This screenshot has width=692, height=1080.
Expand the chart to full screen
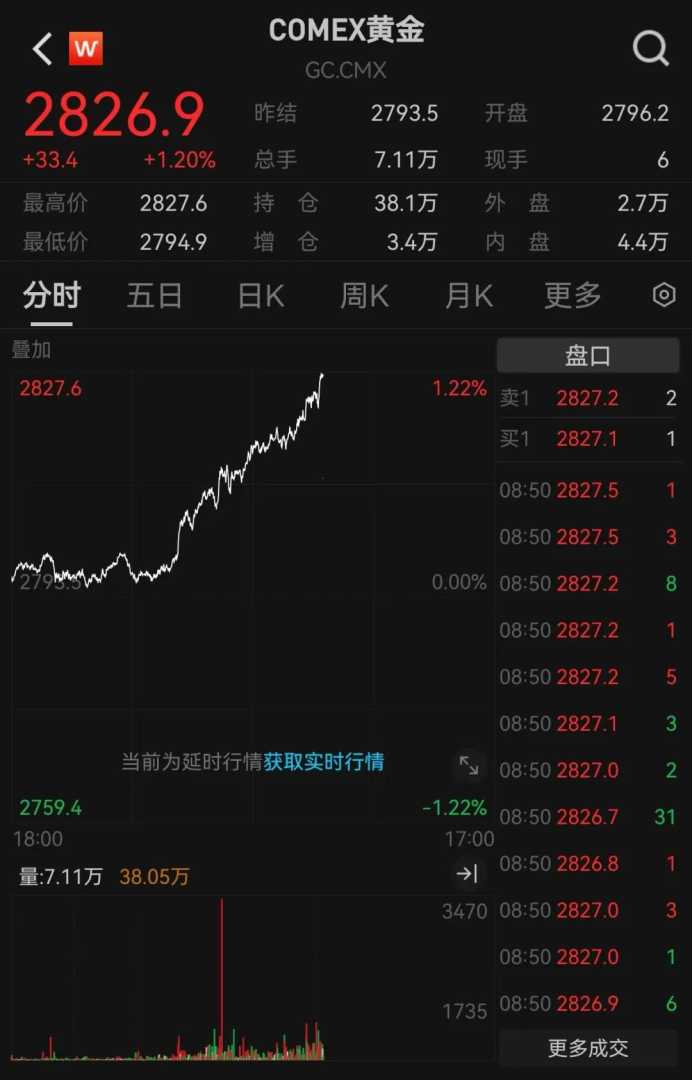coord(468,766)
